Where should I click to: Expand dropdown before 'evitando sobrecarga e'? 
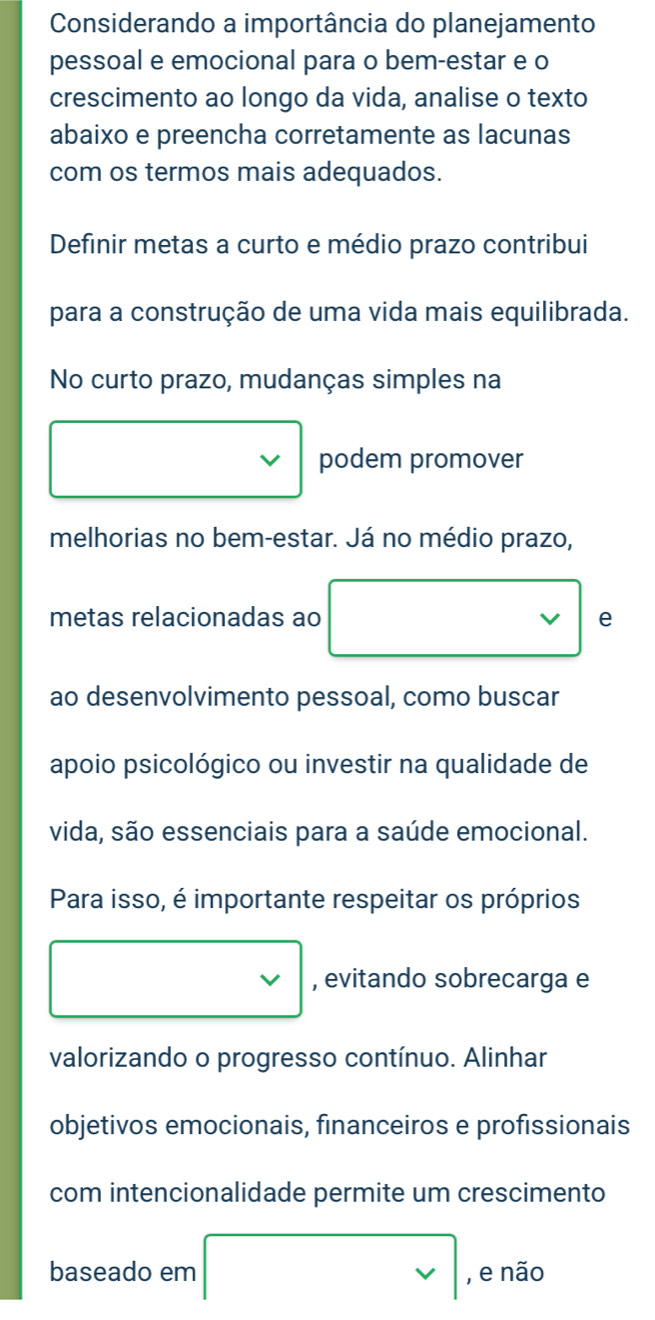pos(176,979)
